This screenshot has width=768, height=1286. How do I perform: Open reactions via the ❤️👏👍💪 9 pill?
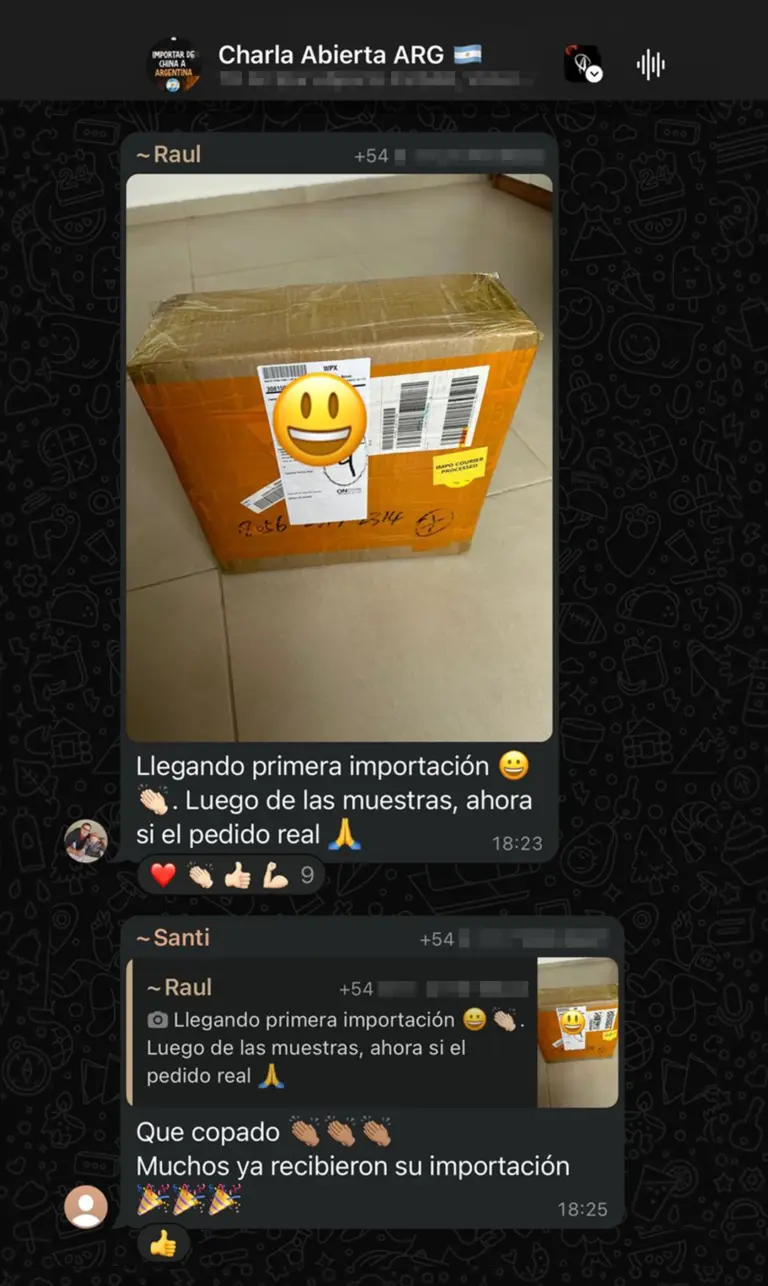pyautogui.click(x=230, y=875)
